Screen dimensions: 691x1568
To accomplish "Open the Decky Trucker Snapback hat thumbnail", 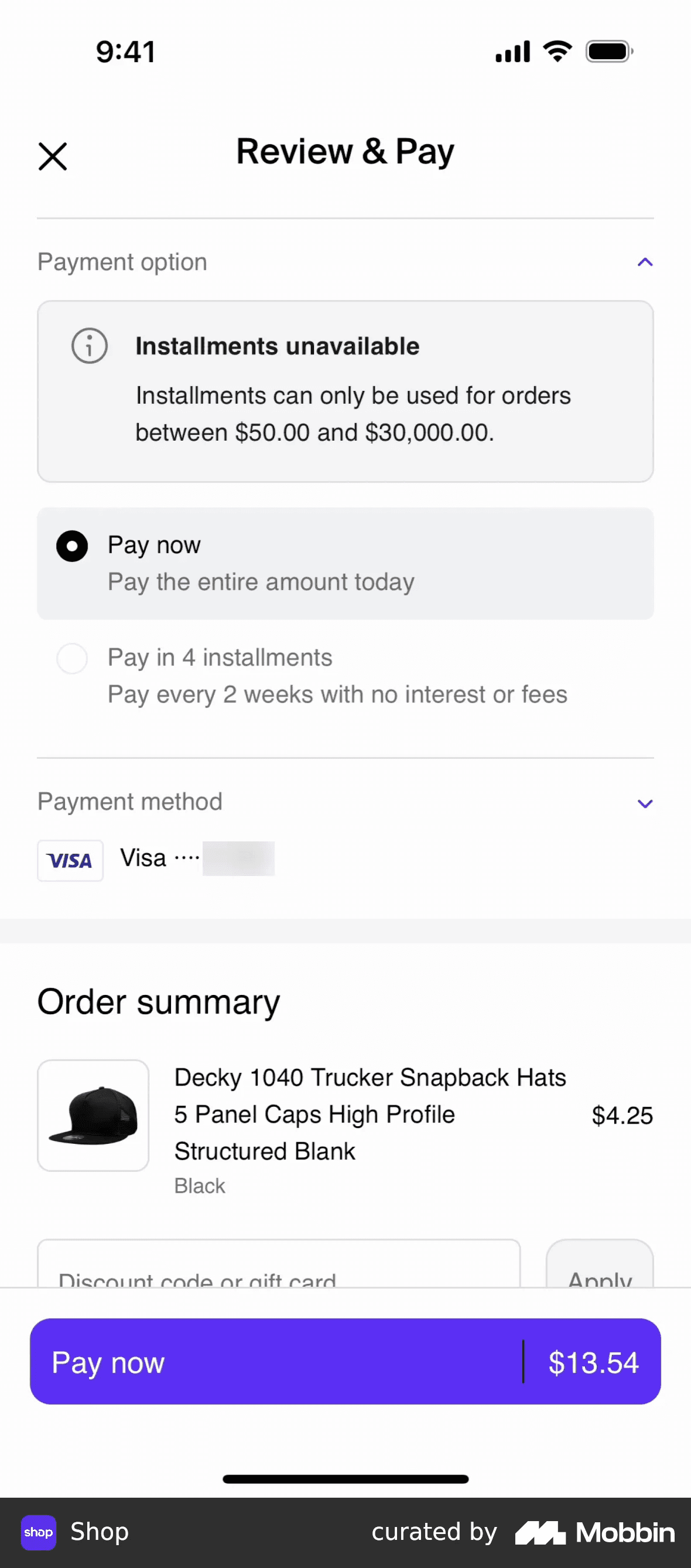I will click(x=93, y=1115).
